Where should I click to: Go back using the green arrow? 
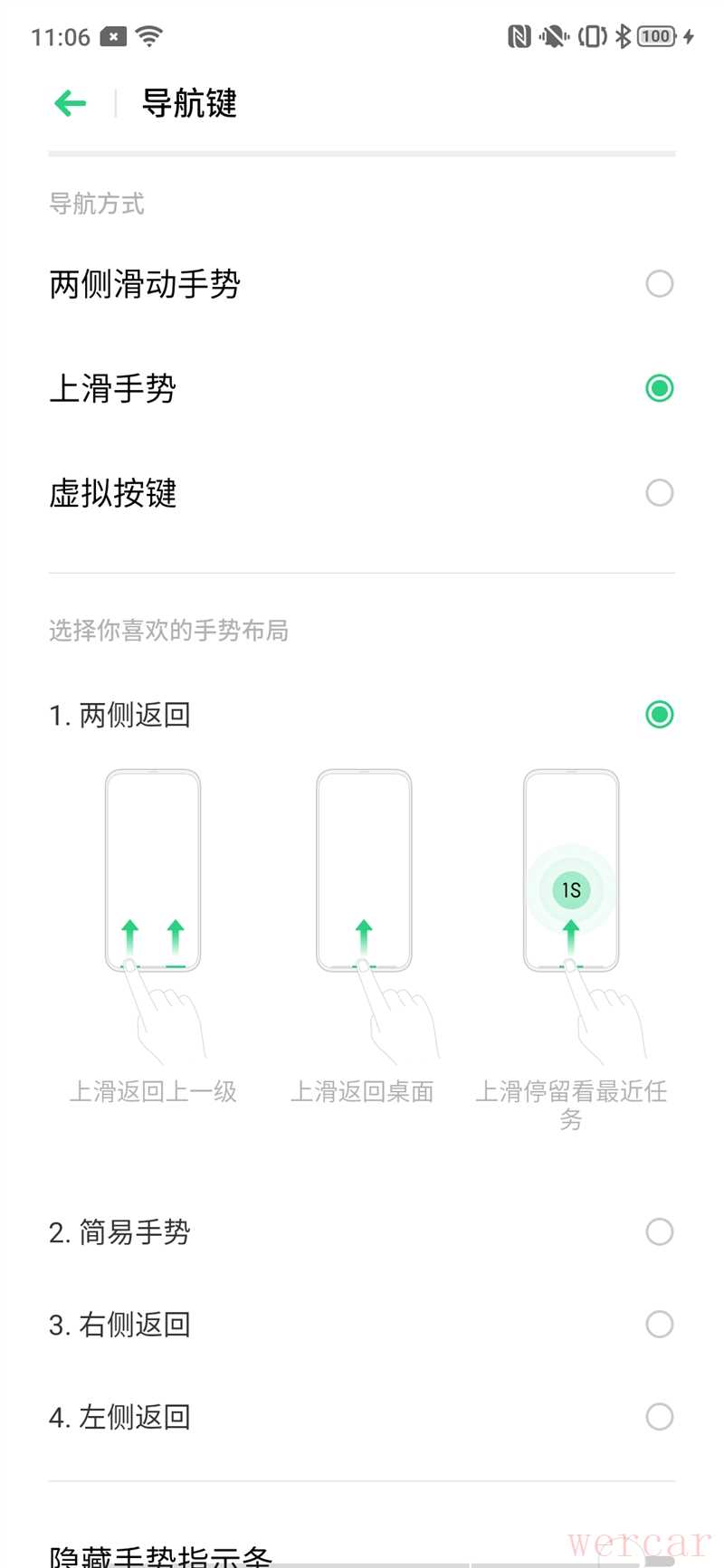pyautogui.click(x=70, y=104)
